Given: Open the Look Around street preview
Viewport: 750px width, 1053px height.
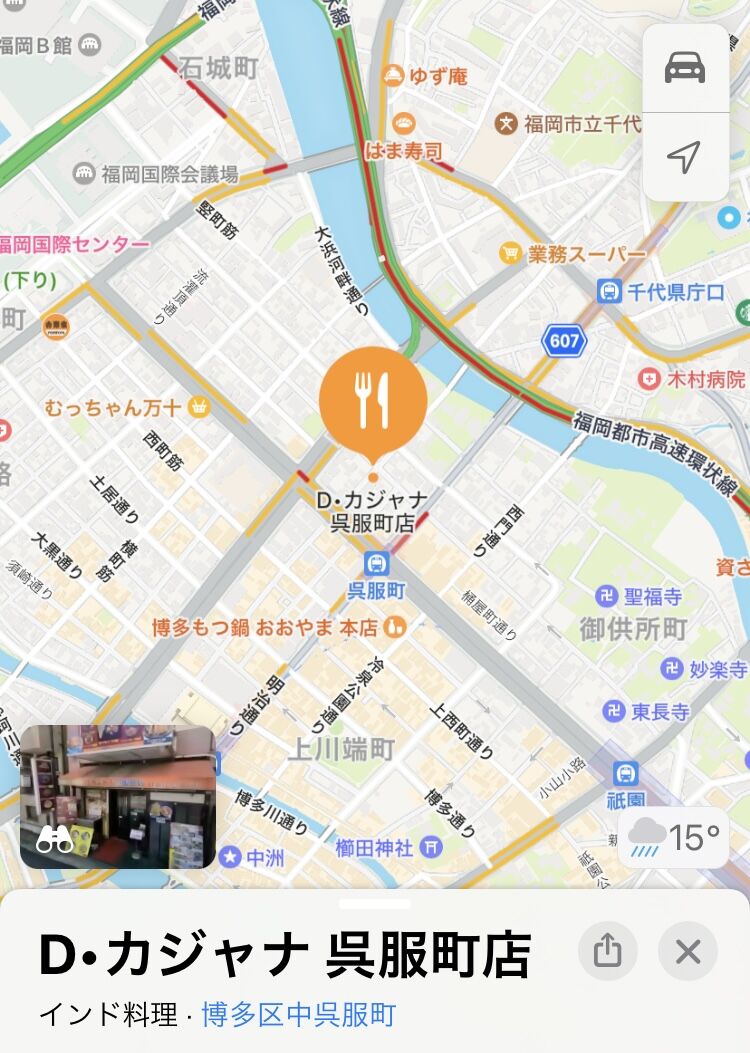Looking at the screenshot, I should pos(118,796).
